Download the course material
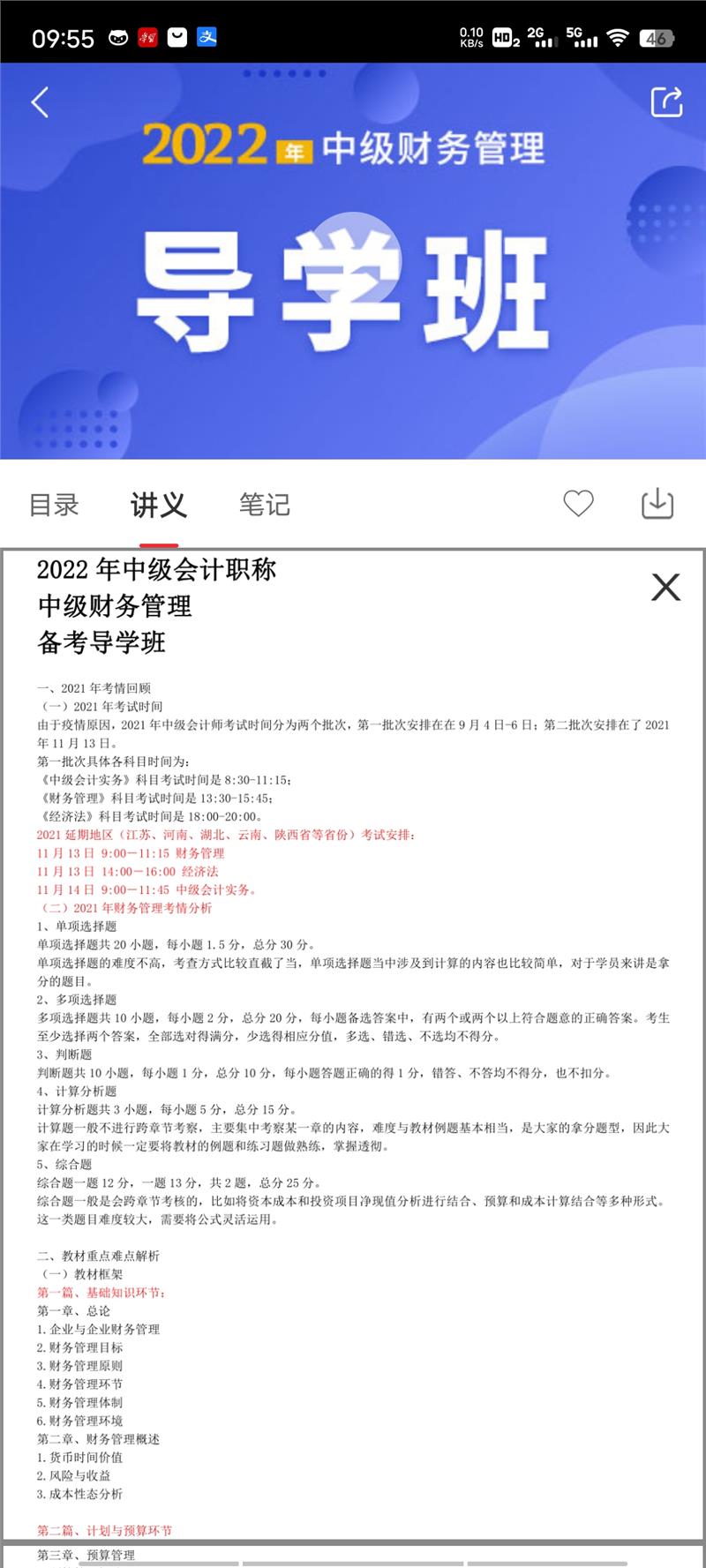The width and height of the screenshot is (706, 1568). pos(657,504)
